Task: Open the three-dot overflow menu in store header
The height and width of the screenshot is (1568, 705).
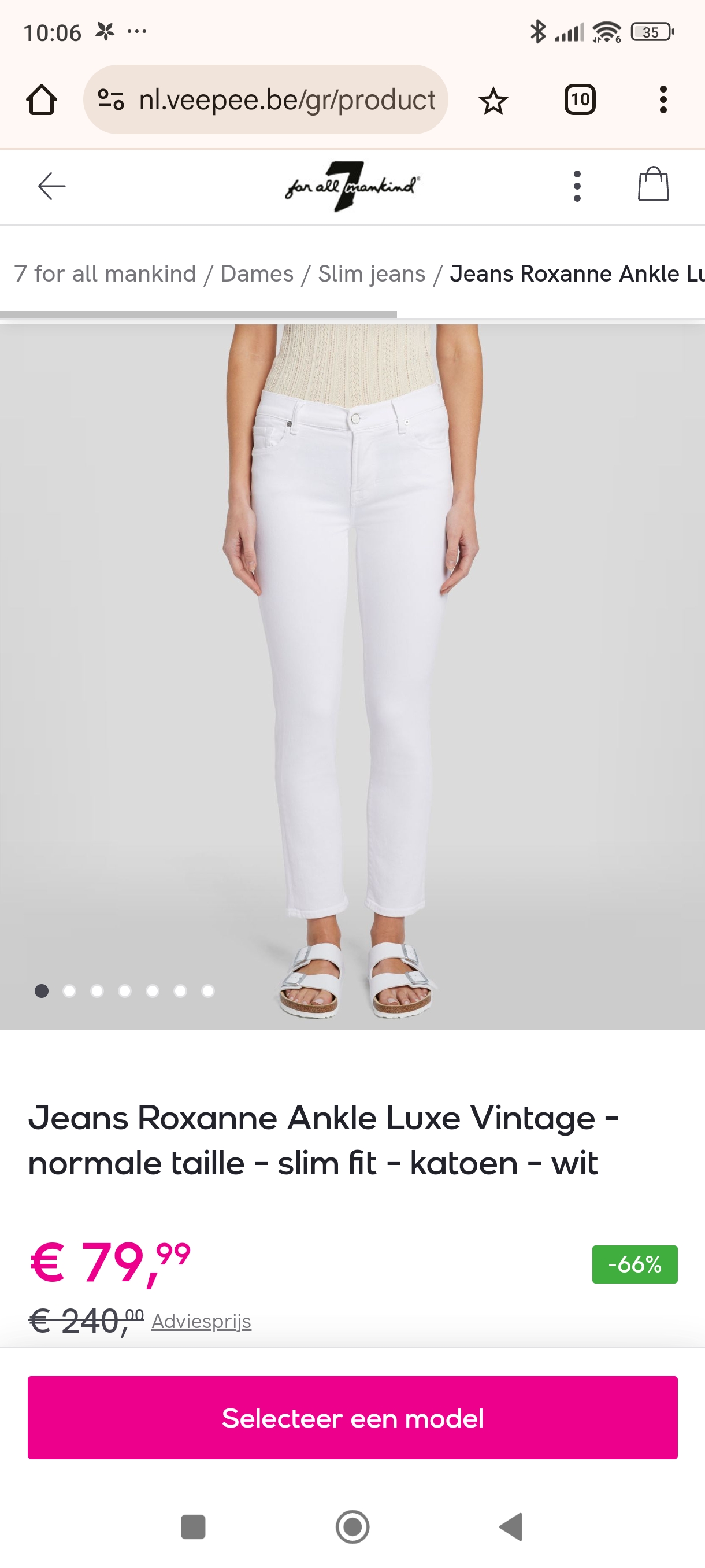Action: [x=576, y=186]
